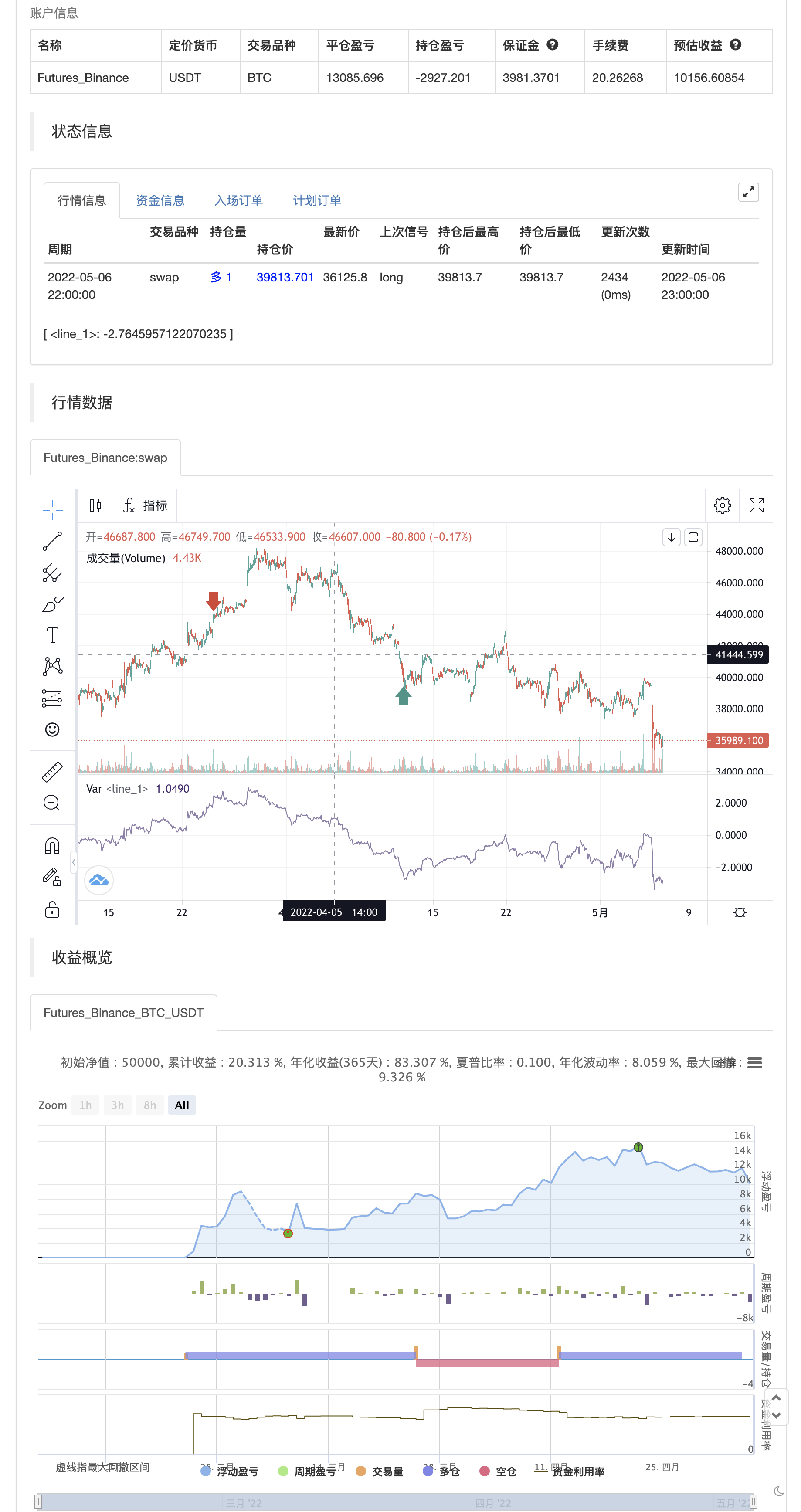Viewport: 801px width, 1512px height.
Task: Select the text annotation tool
Action: pyautogui.click(x=52, y=635)
